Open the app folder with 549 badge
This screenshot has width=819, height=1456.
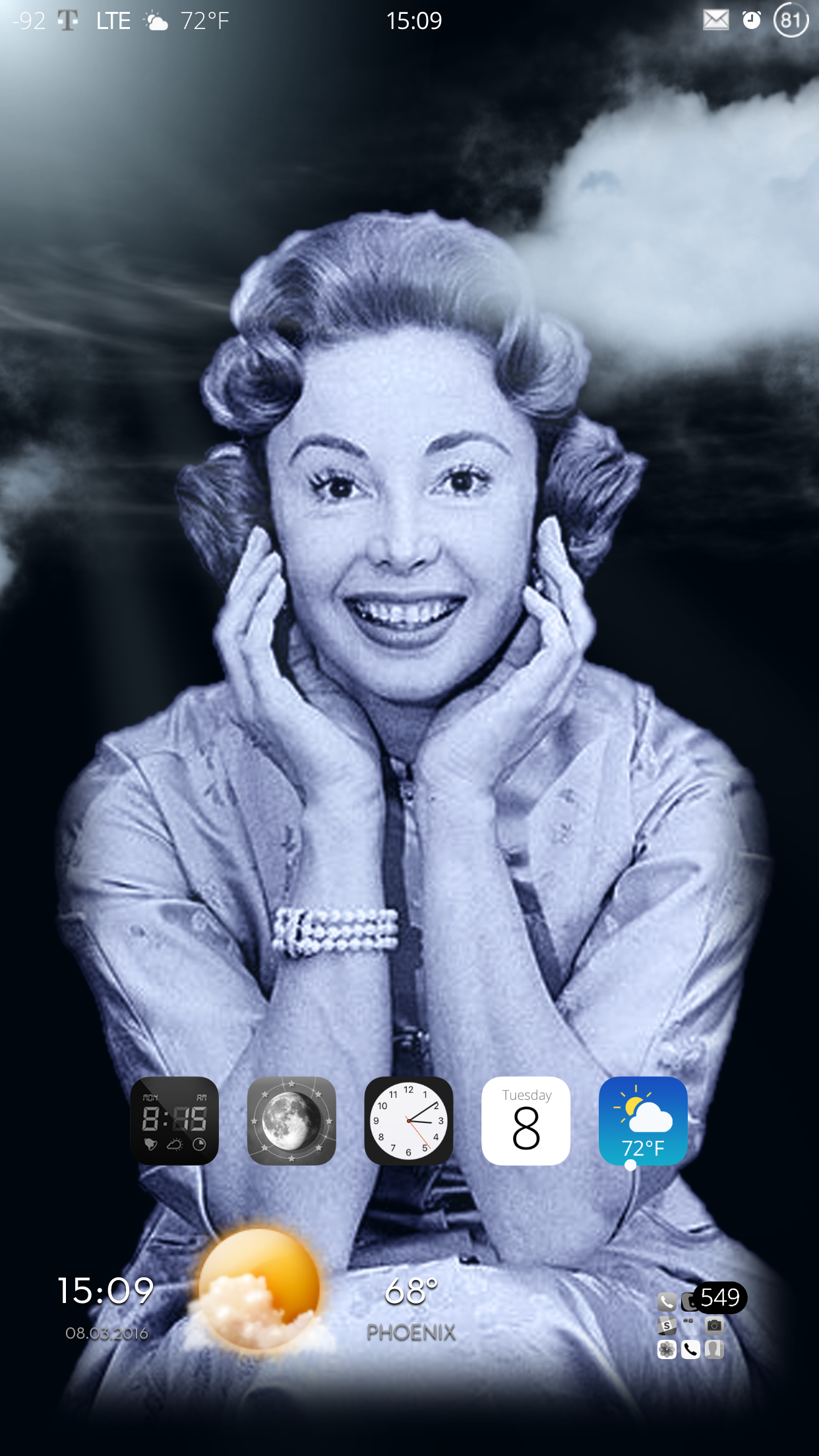690,1325
